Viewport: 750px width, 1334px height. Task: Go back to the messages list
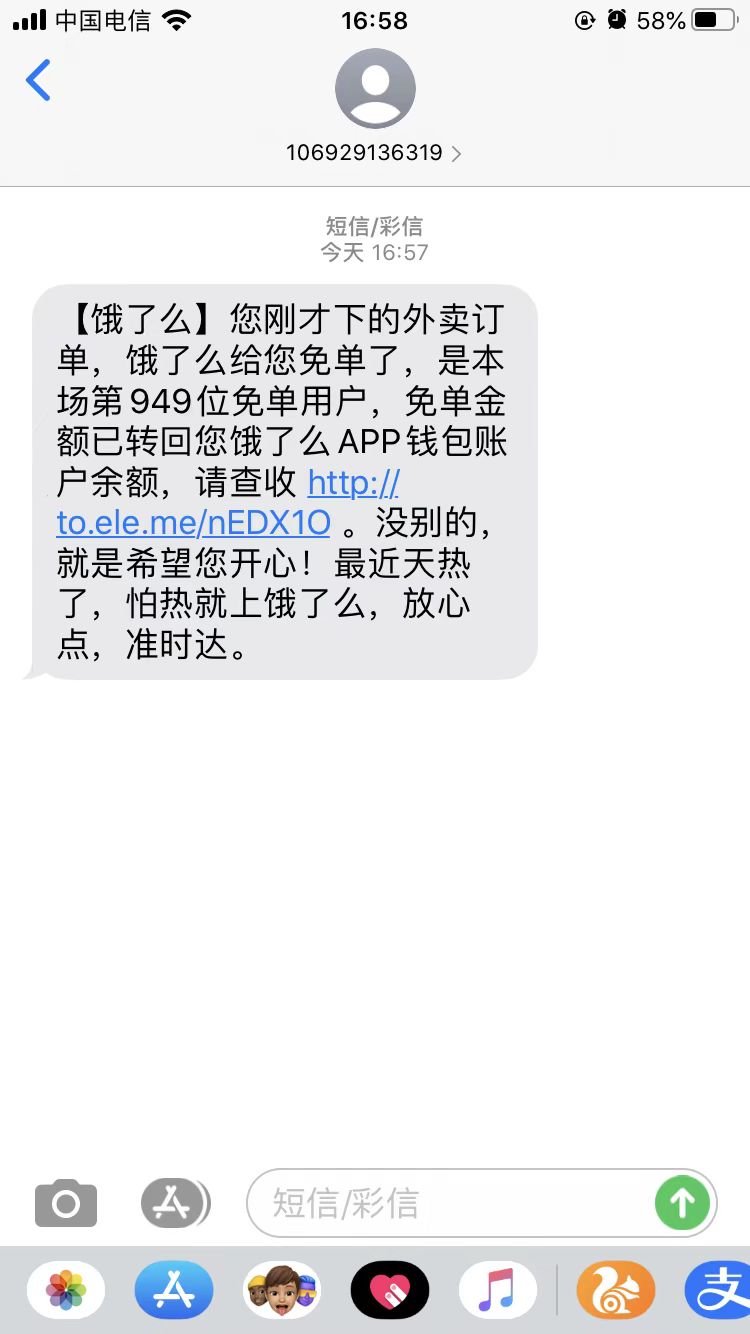(39, 80)
